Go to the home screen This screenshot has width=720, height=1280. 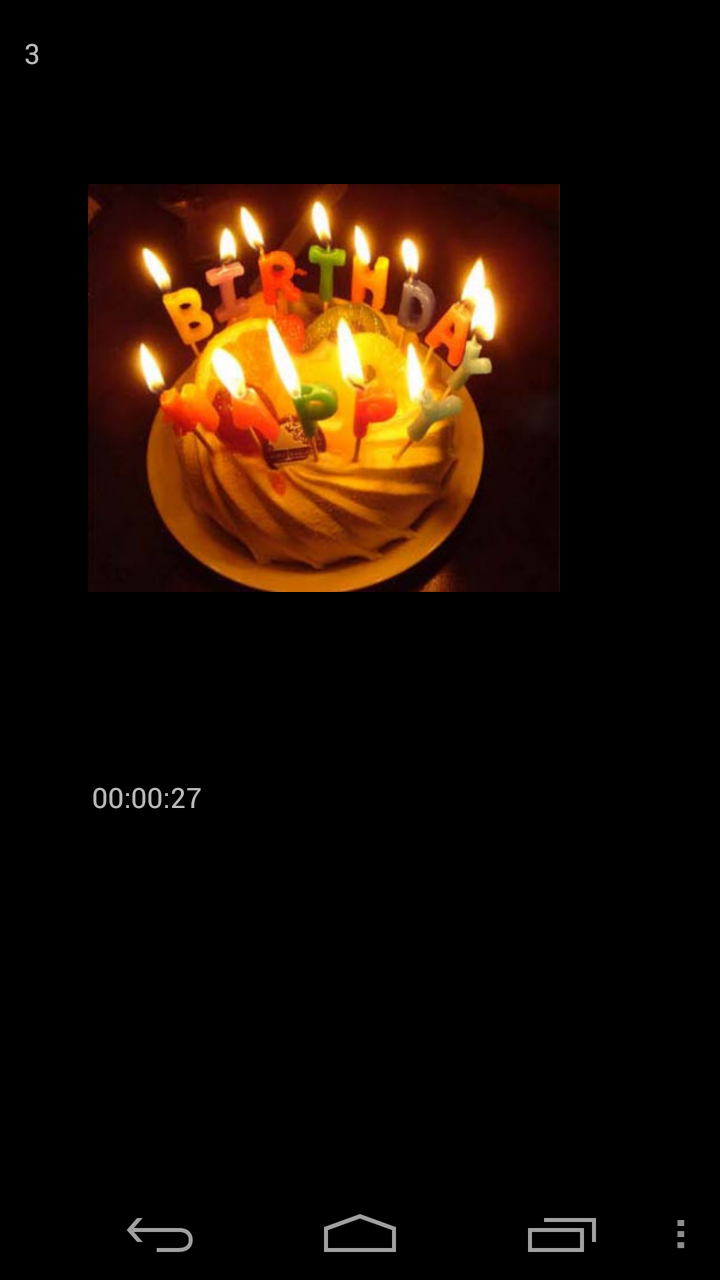[x=360, y=1234]
